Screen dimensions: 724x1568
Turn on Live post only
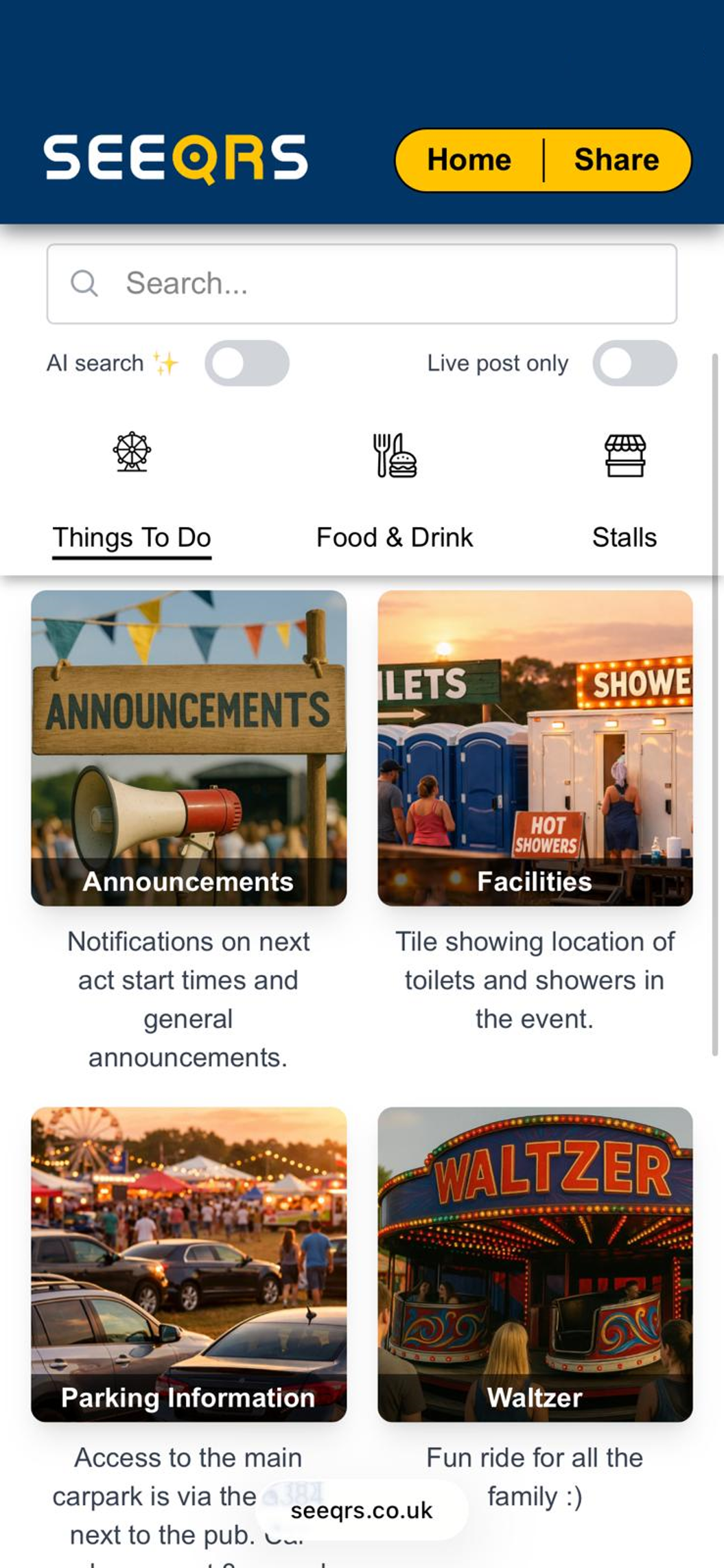coord(635,363)
